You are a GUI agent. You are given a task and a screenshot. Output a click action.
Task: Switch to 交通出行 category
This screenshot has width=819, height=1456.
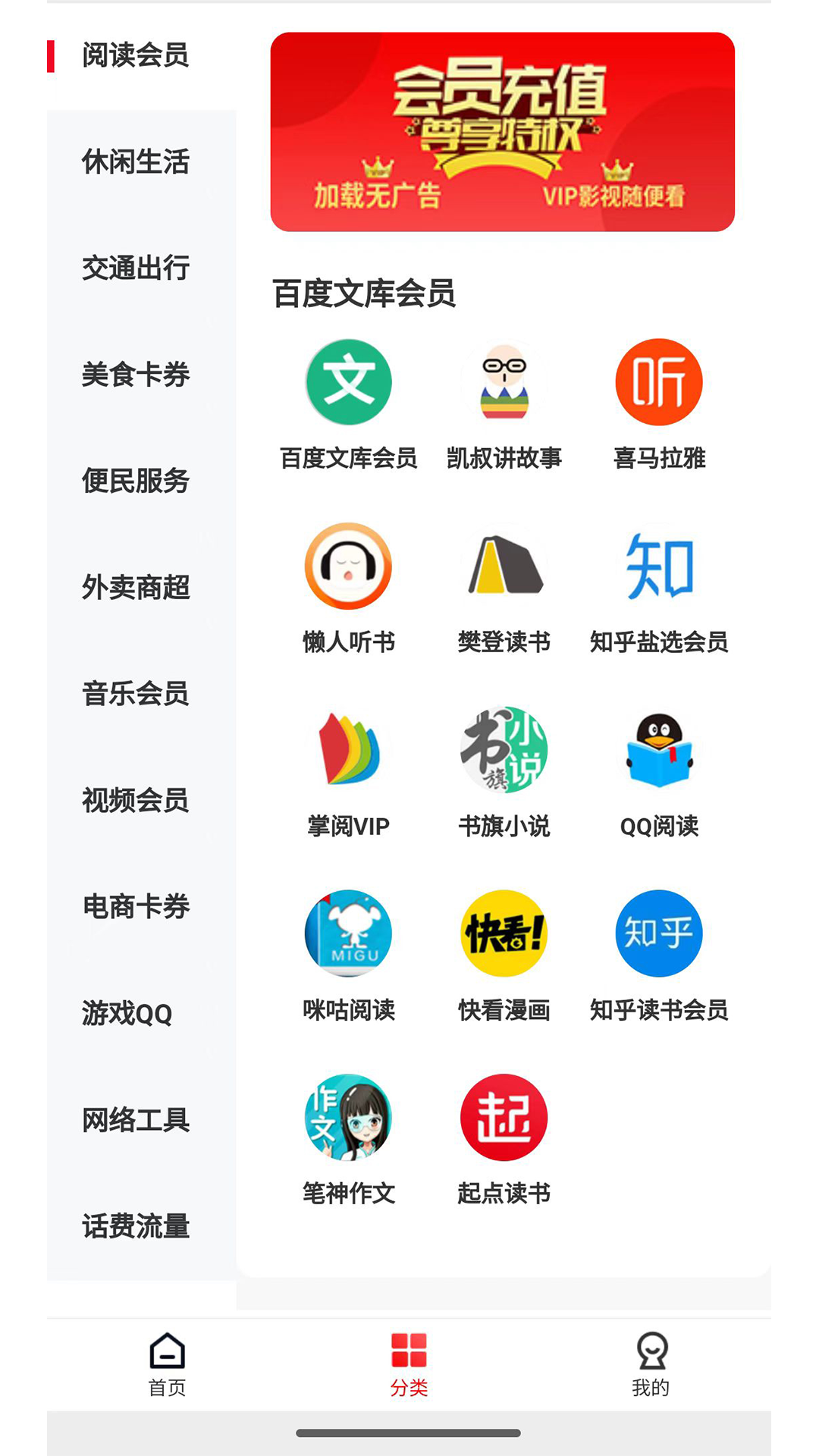coord(136,268)
